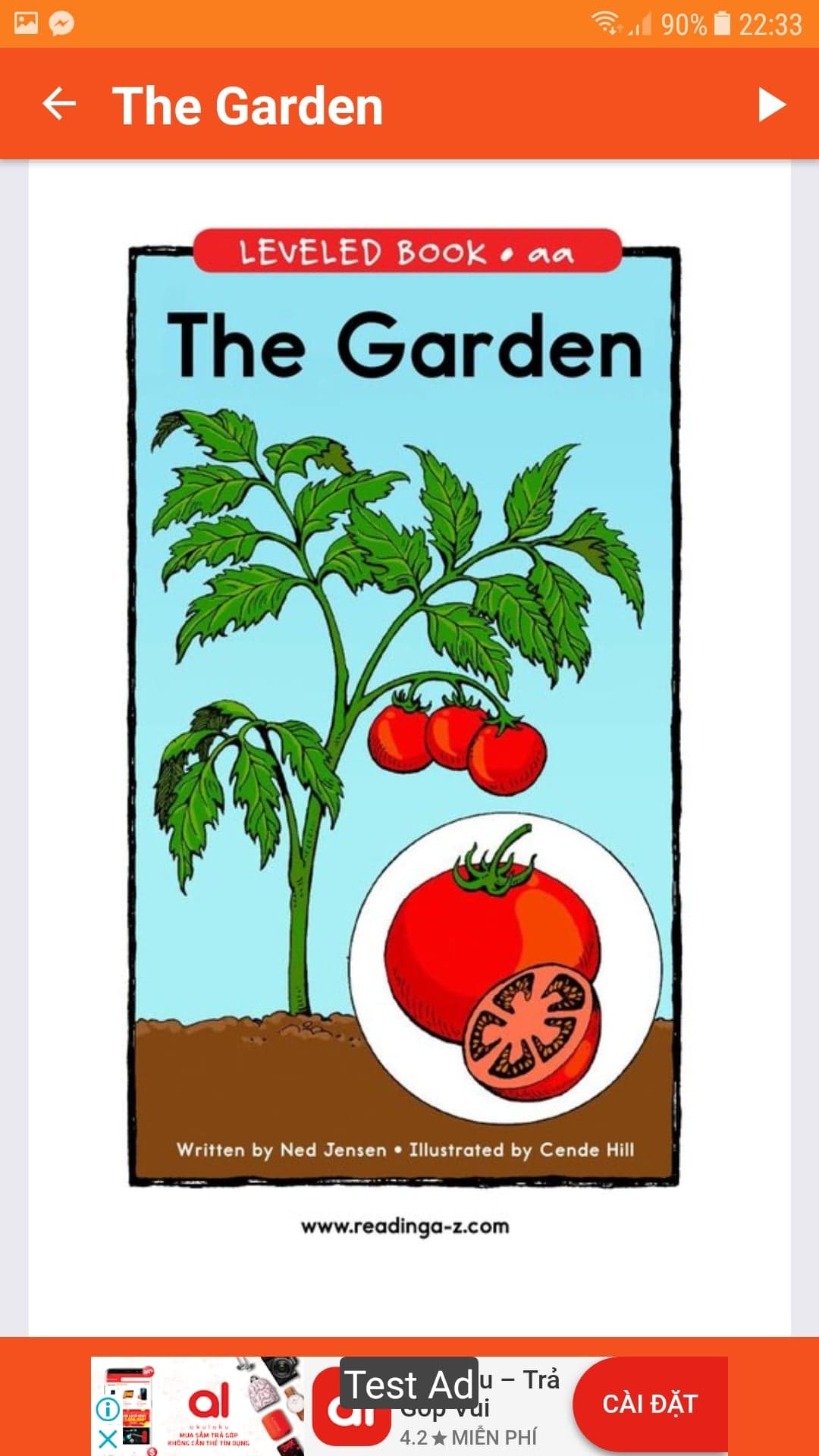This screenshot has width=819, height=1456.
Task: Tap the clock in the status bar
Action: (767, 23)
